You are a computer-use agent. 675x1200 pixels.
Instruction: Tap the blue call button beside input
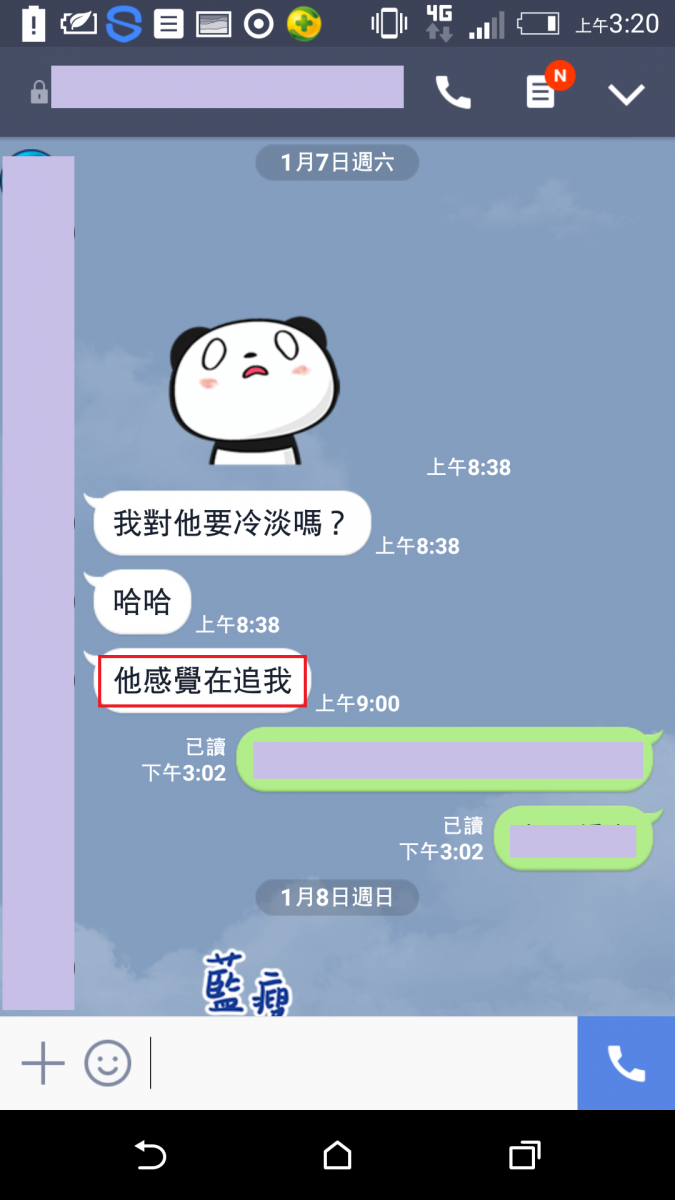coord(626,1063)
